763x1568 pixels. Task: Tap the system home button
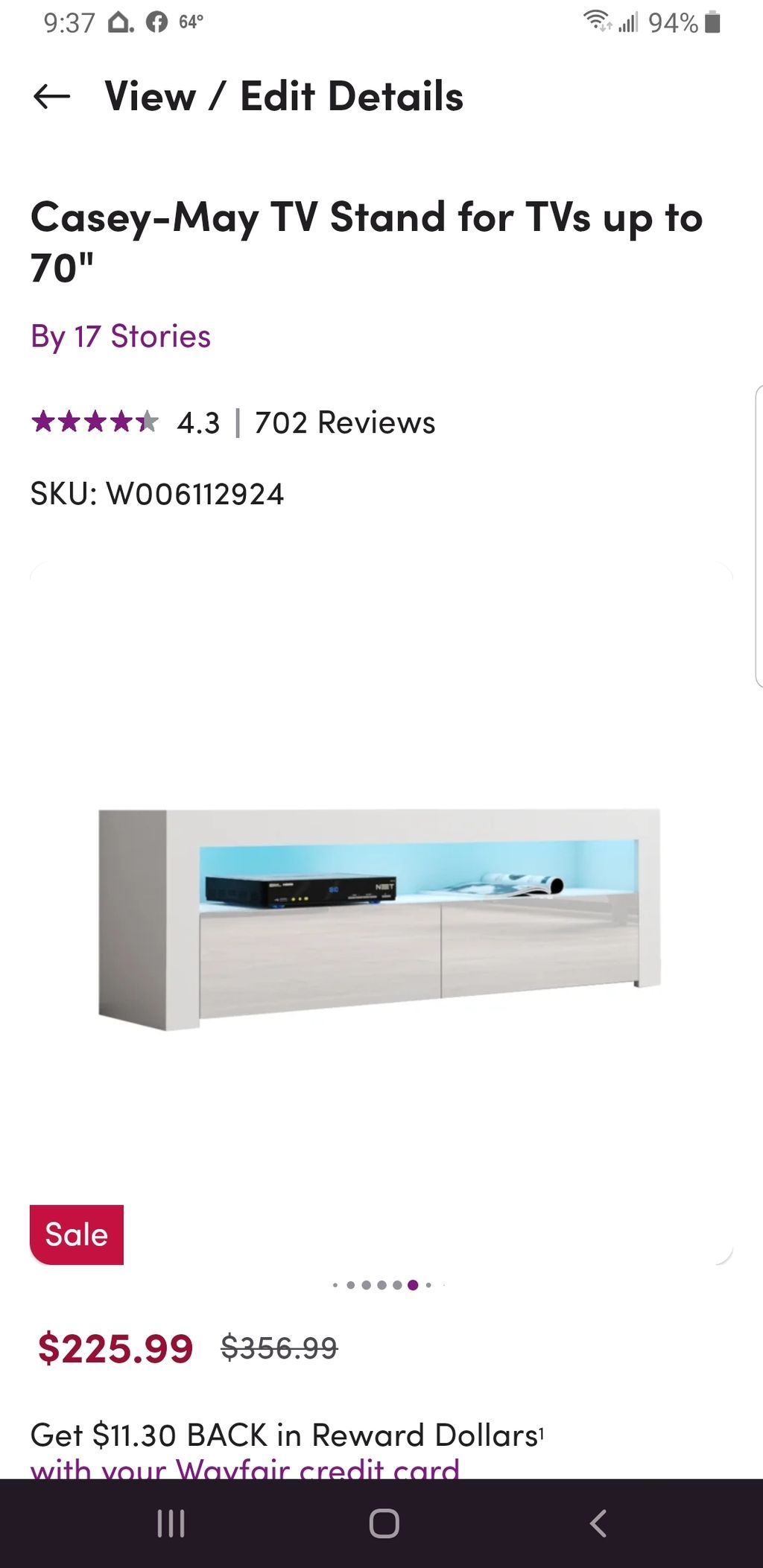pos(384,1523)
